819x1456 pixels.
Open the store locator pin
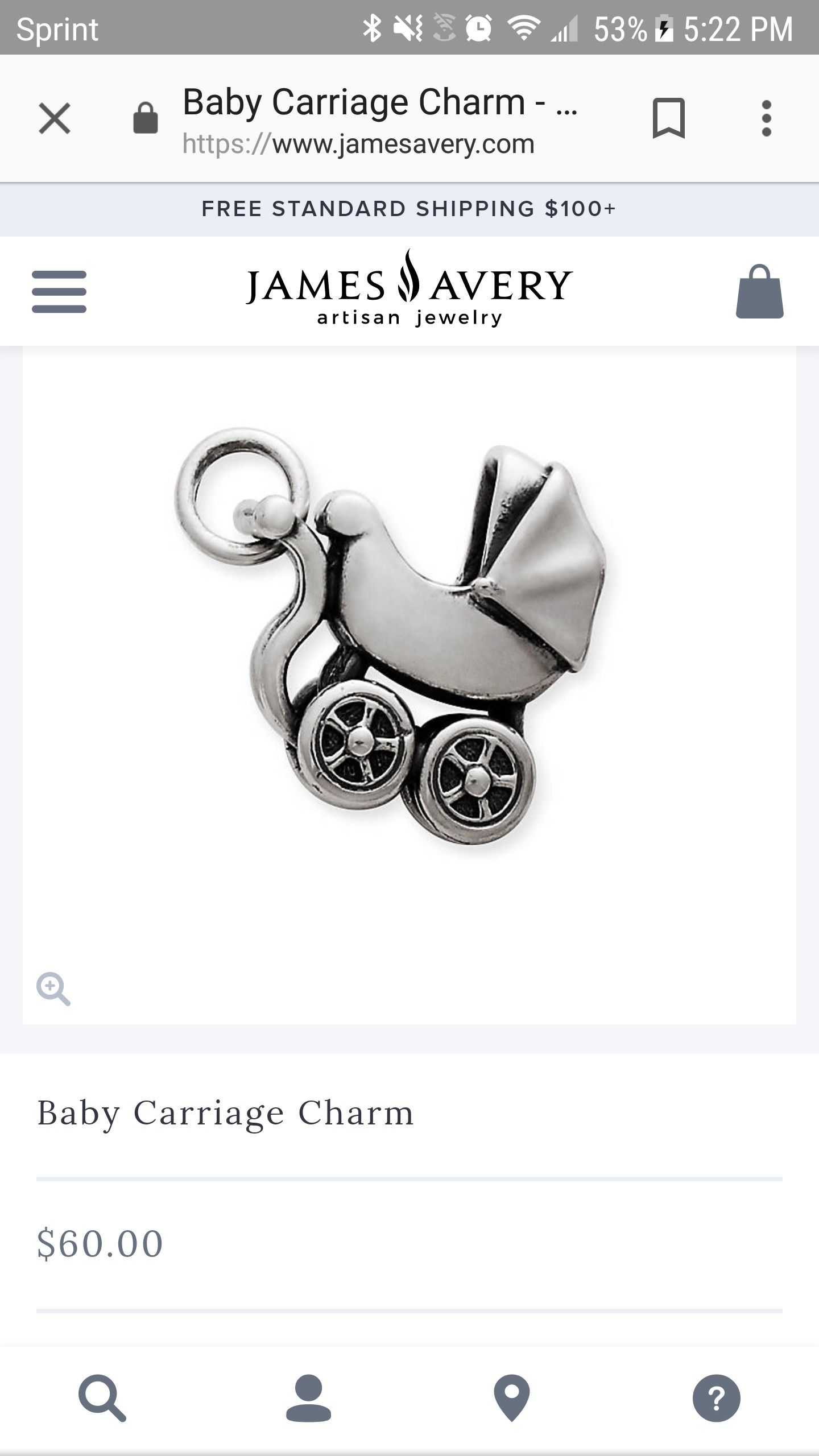512,1399
